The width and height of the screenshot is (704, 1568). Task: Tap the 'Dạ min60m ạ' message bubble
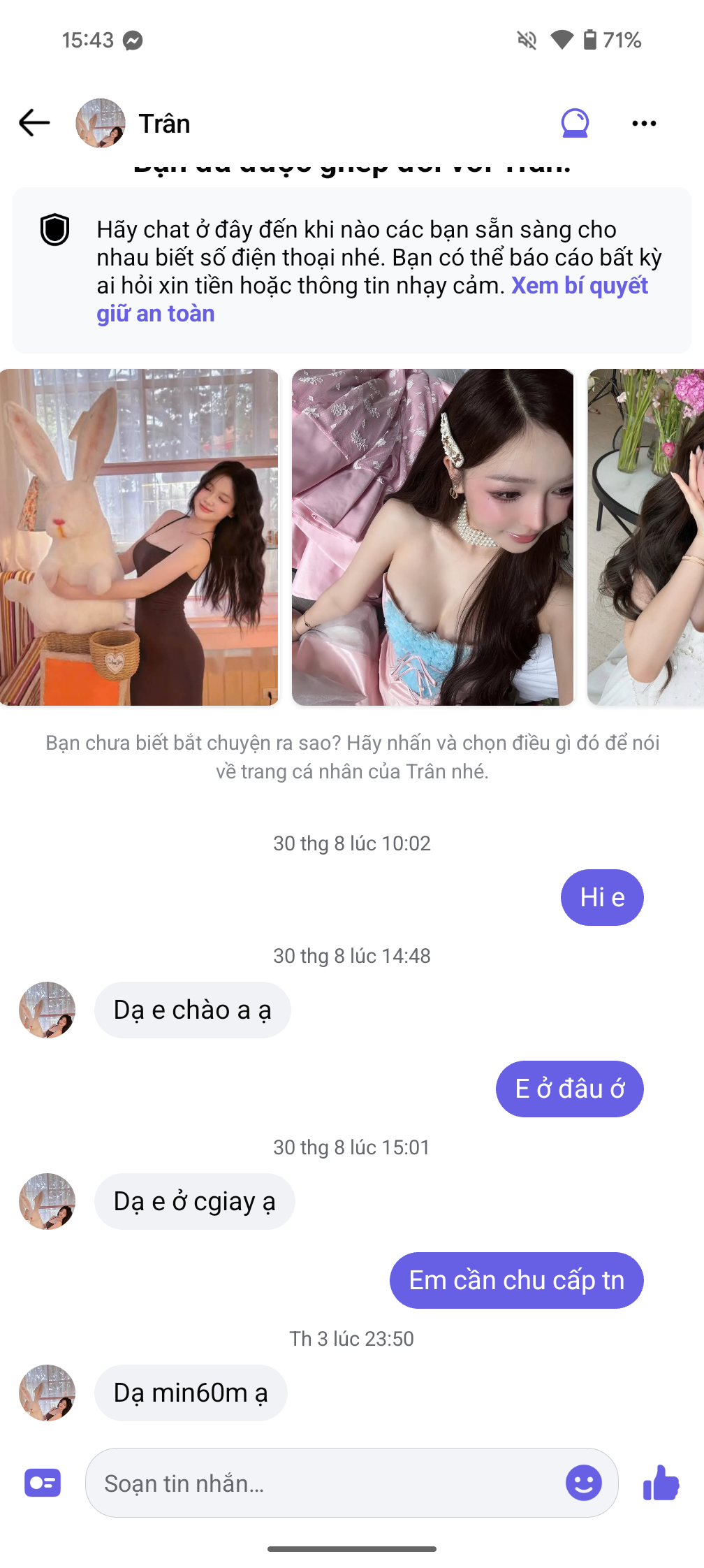(x=190, y=1392)
